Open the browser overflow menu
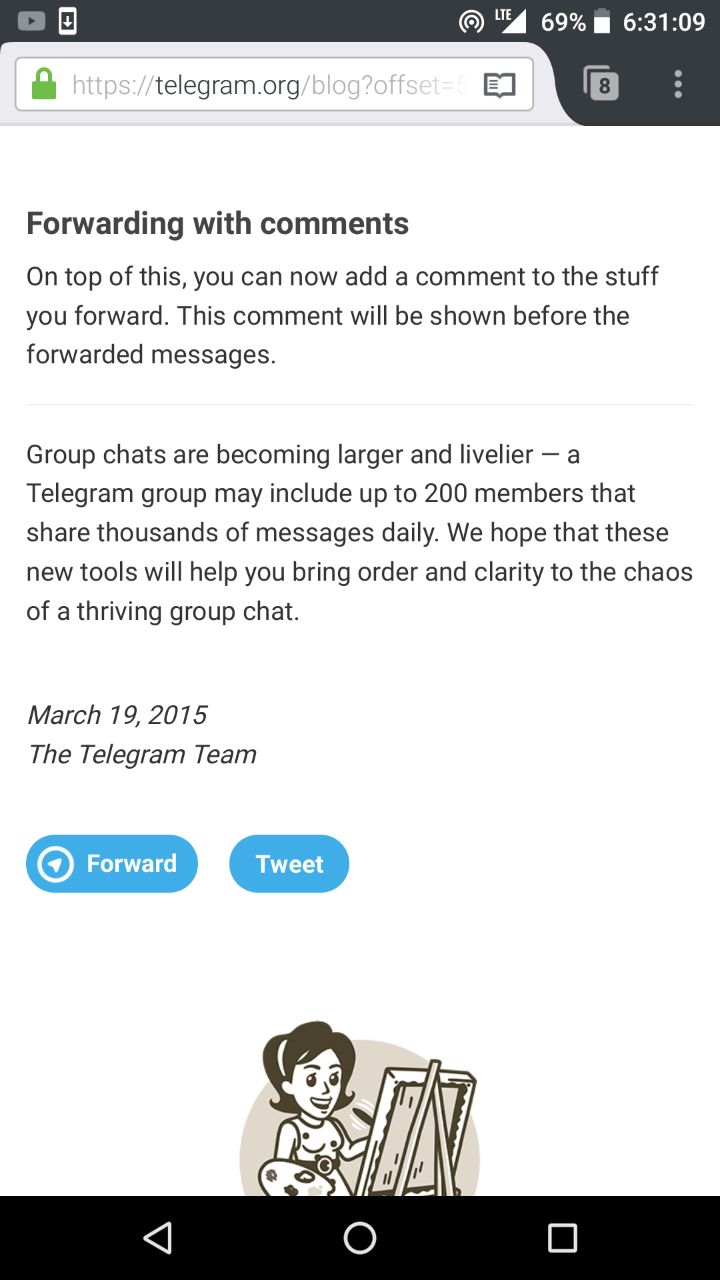 click(678, 84)
